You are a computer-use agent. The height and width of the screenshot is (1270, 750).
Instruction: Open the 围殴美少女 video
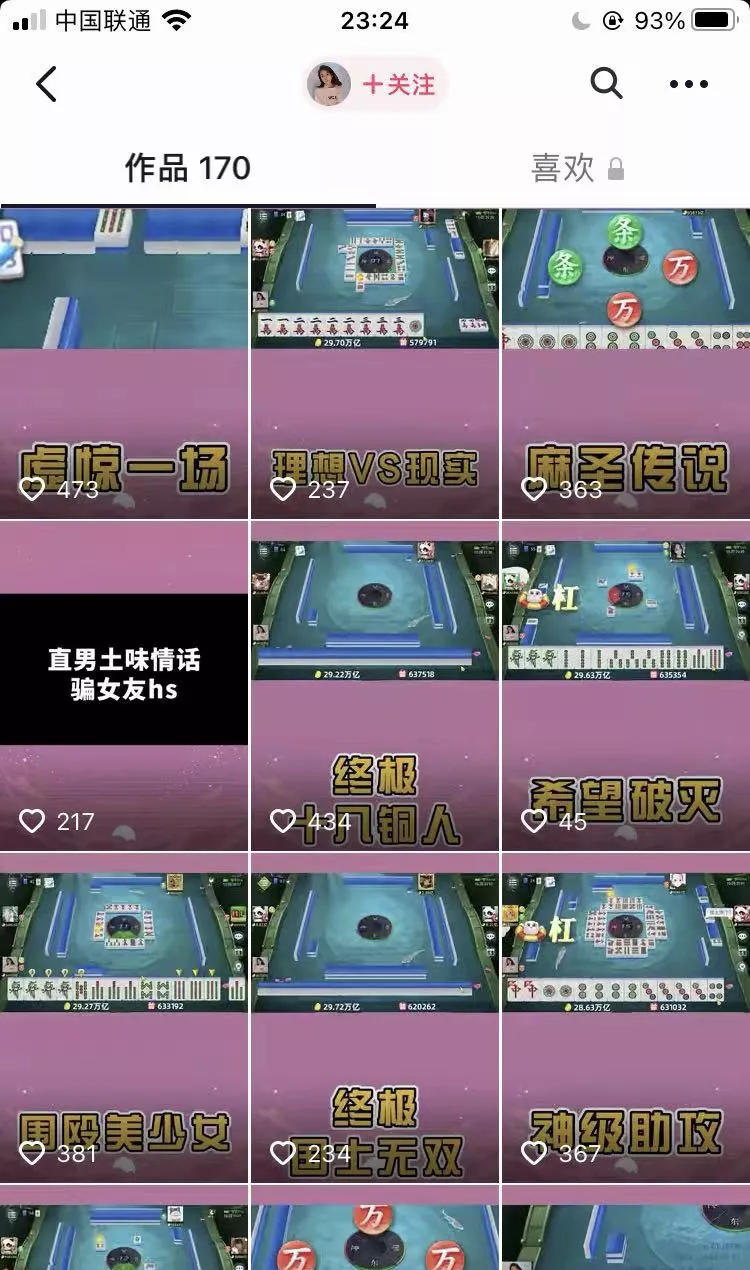click(124, 1018)
